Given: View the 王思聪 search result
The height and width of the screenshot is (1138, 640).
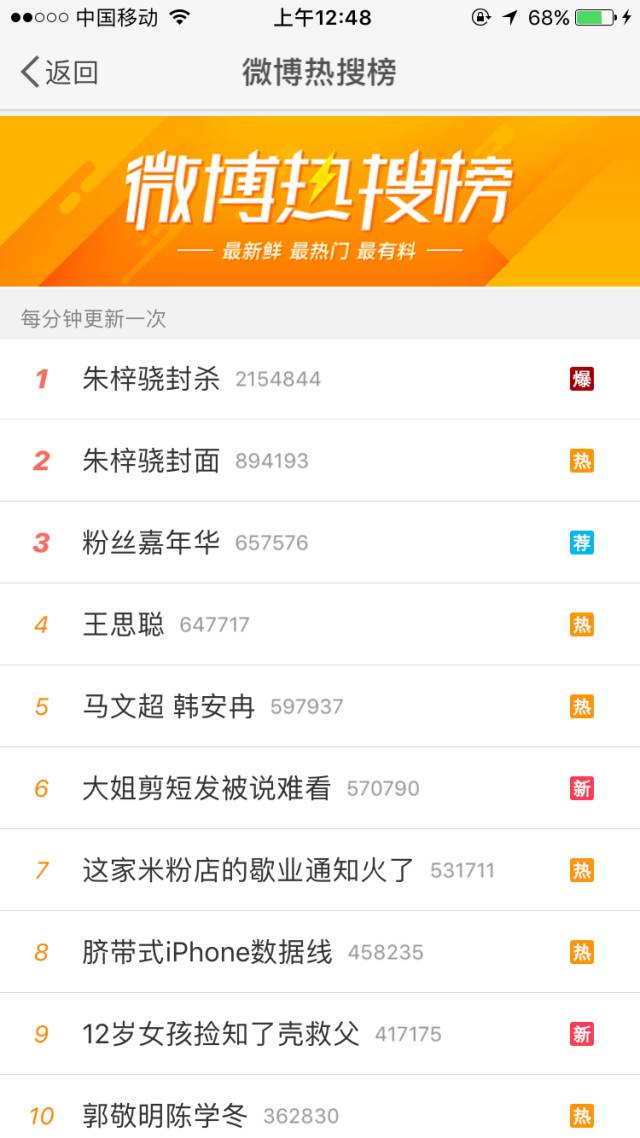Looking at the screenshot, I should click(320, 624).
